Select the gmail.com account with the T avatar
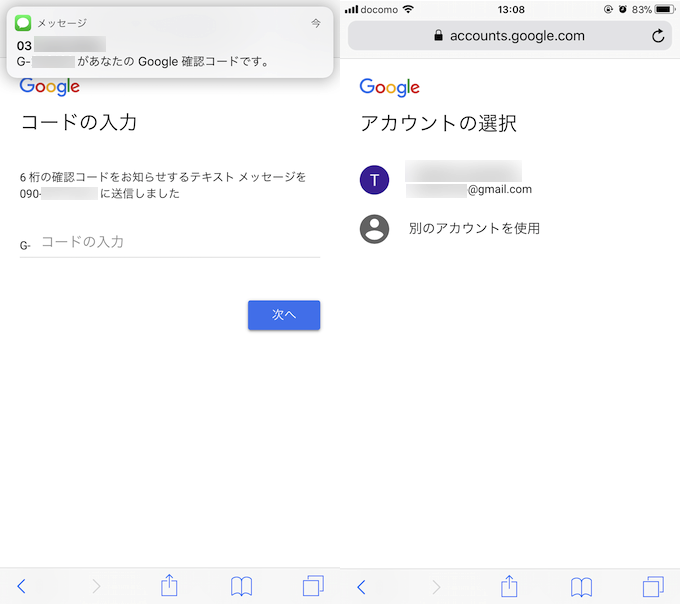The height and width of the screenshot is (604, 680). pos(450,179)
